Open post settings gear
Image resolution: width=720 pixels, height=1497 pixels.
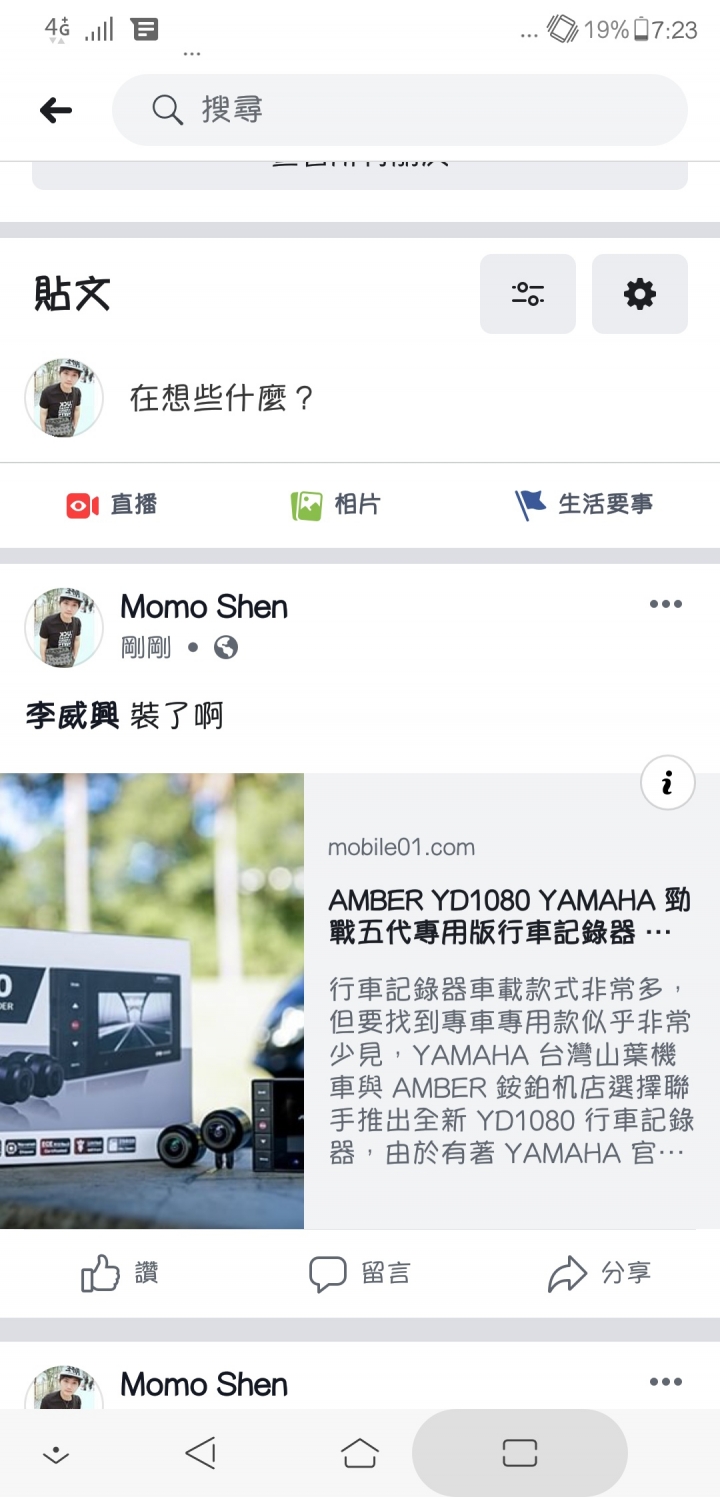pos(639,294)
